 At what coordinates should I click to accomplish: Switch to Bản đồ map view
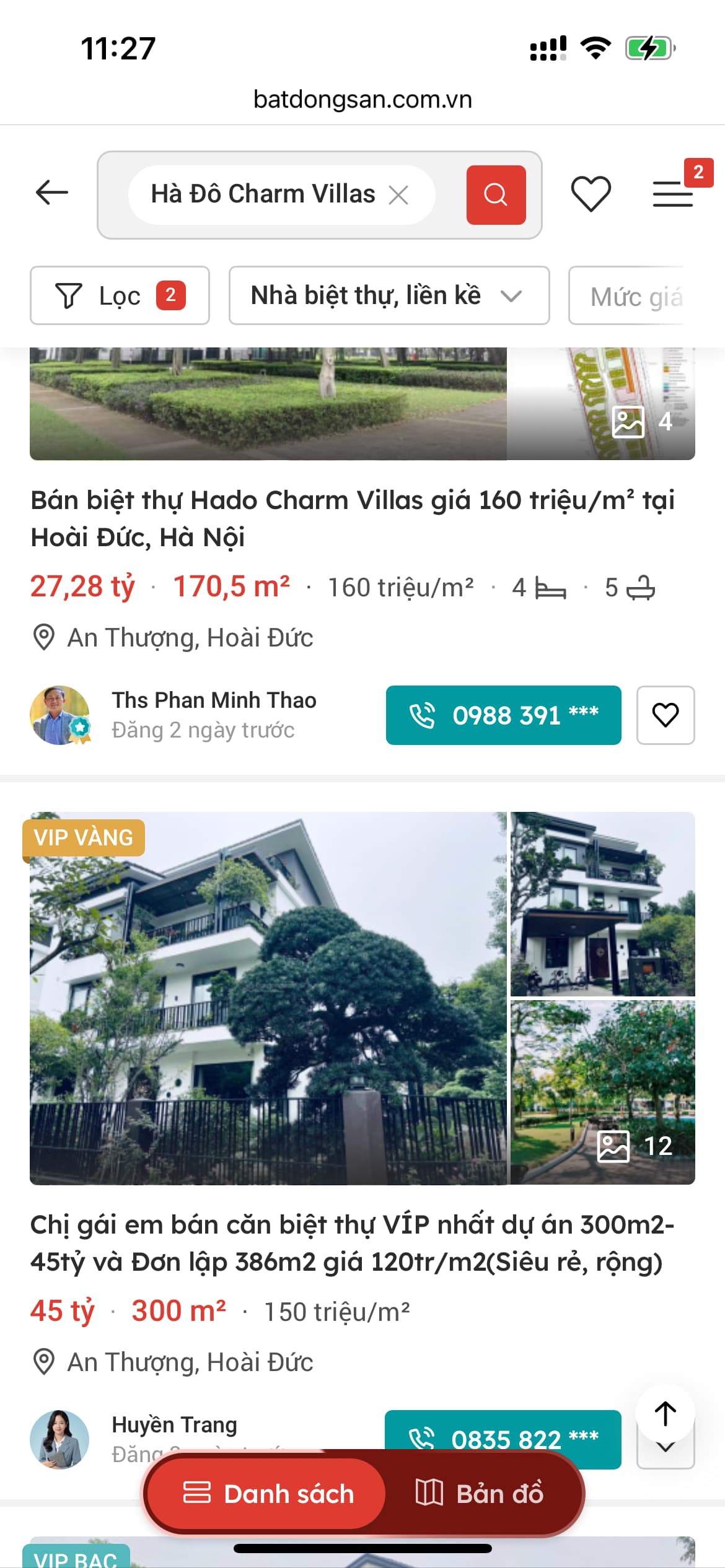click(x=480, y=1494)
